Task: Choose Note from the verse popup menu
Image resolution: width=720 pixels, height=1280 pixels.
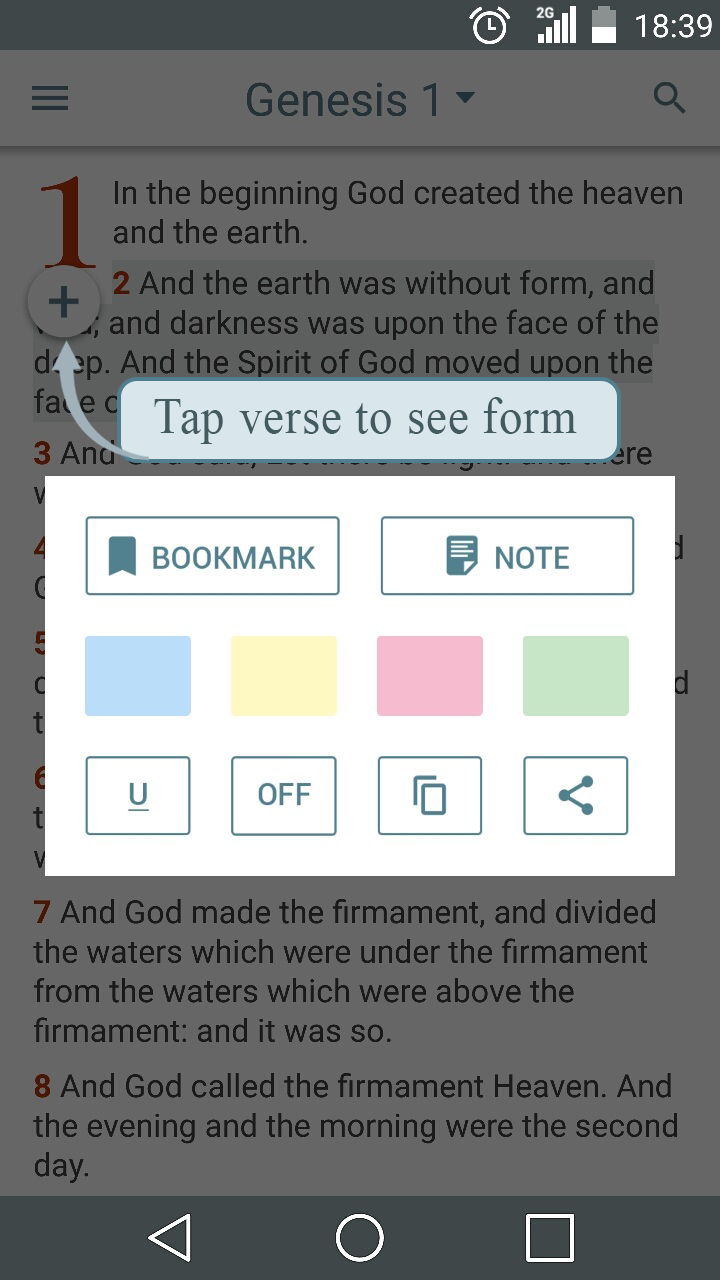Action: [x=506, y=555]
